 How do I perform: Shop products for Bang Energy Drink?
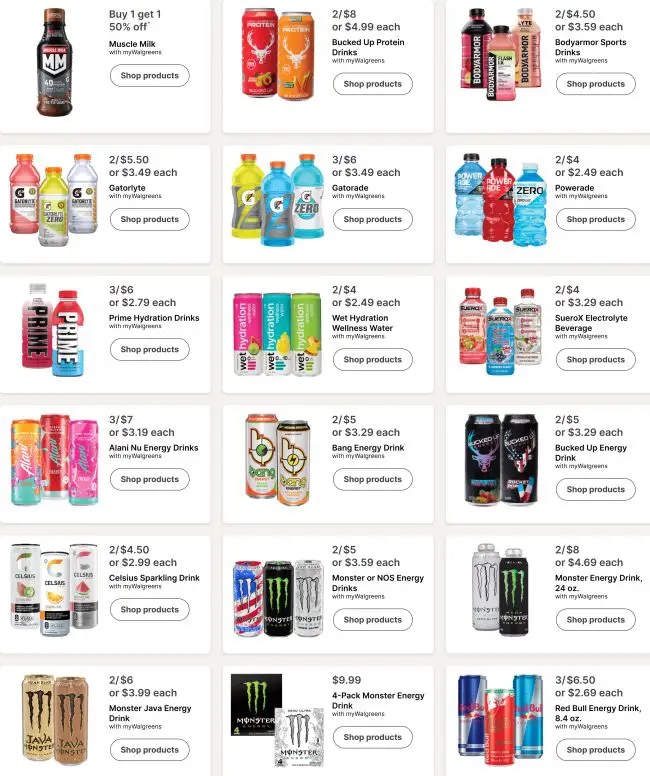click(372, 479)
